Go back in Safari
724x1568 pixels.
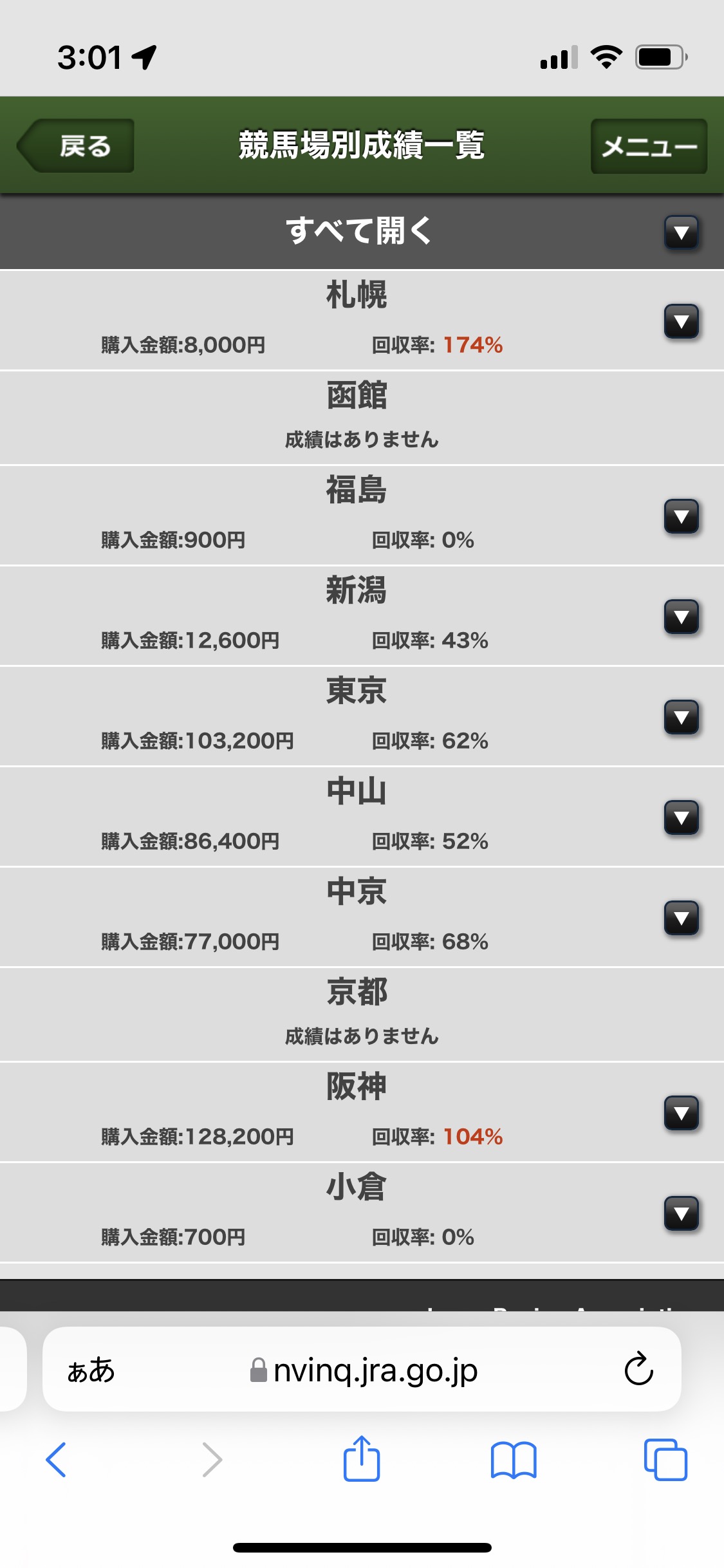(x=56, y=1459)
